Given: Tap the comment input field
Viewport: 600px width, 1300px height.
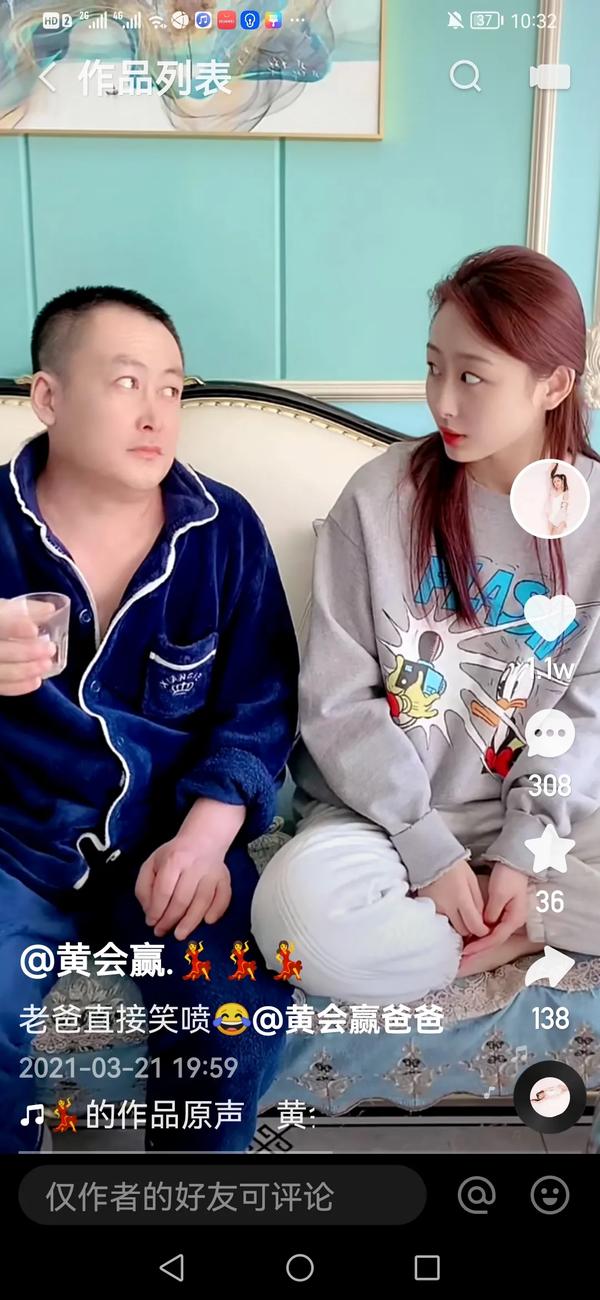Looking at the screenshot, I should pyautogui.click(x=222, y=1196).
